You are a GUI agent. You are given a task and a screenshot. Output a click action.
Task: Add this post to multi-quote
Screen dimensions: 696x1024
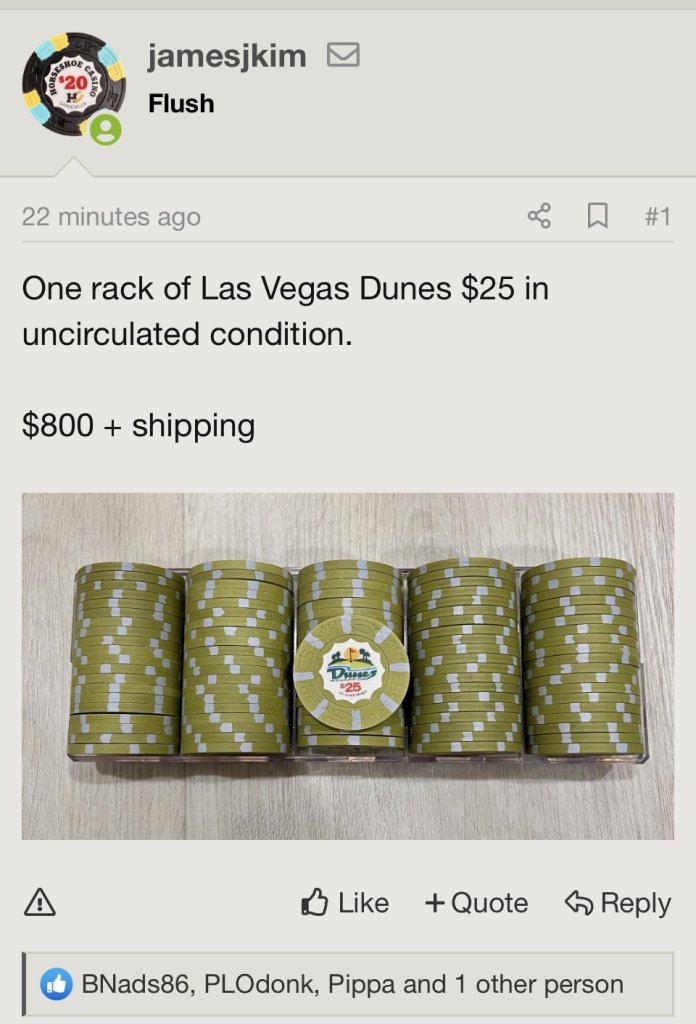click(476, 903)
